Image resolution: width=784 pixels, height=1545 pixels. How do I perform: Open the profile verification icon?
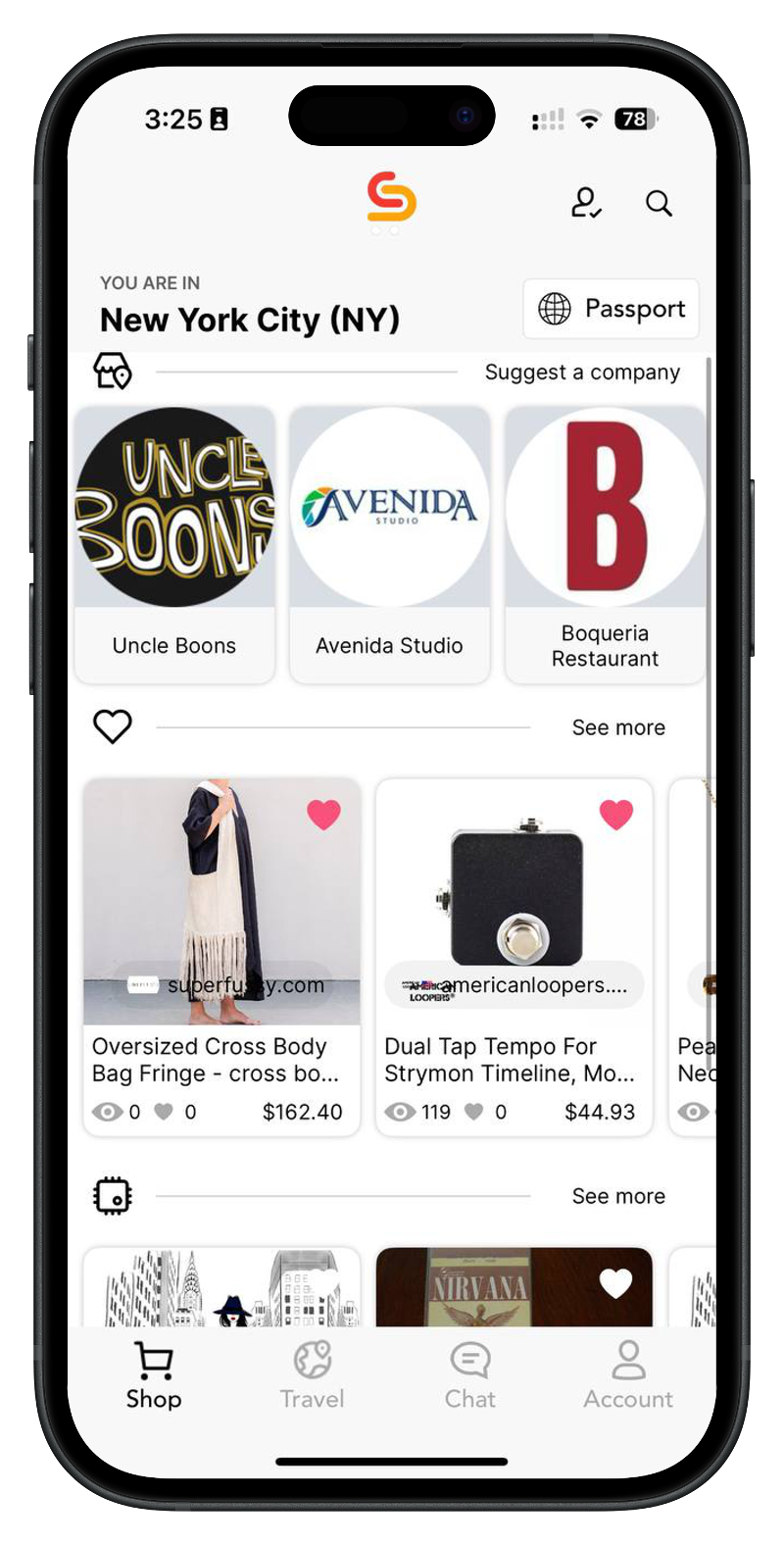[x=586, y=203]
